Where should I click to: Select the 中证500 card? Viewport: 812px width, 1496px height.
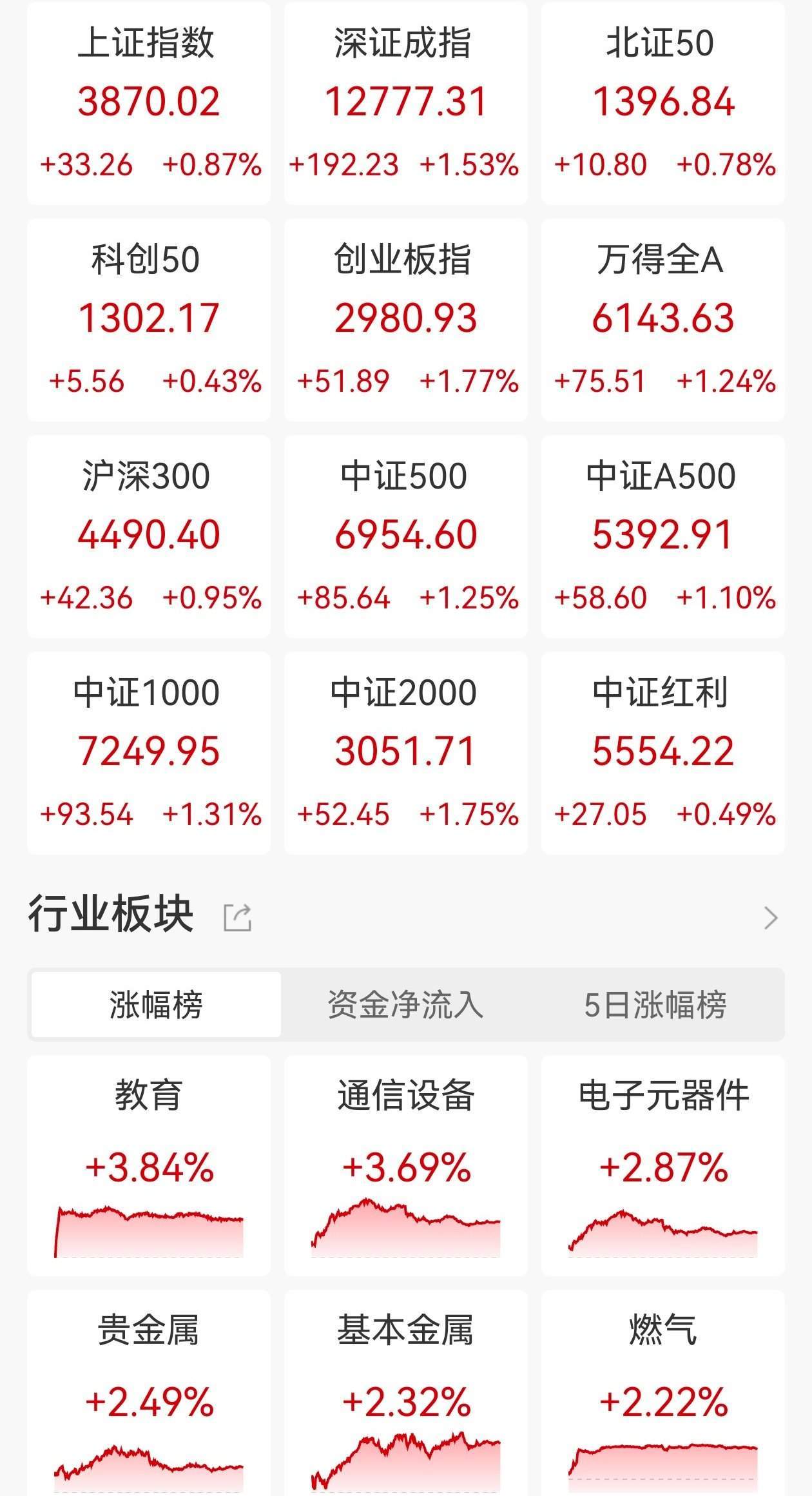click(406, 534)
